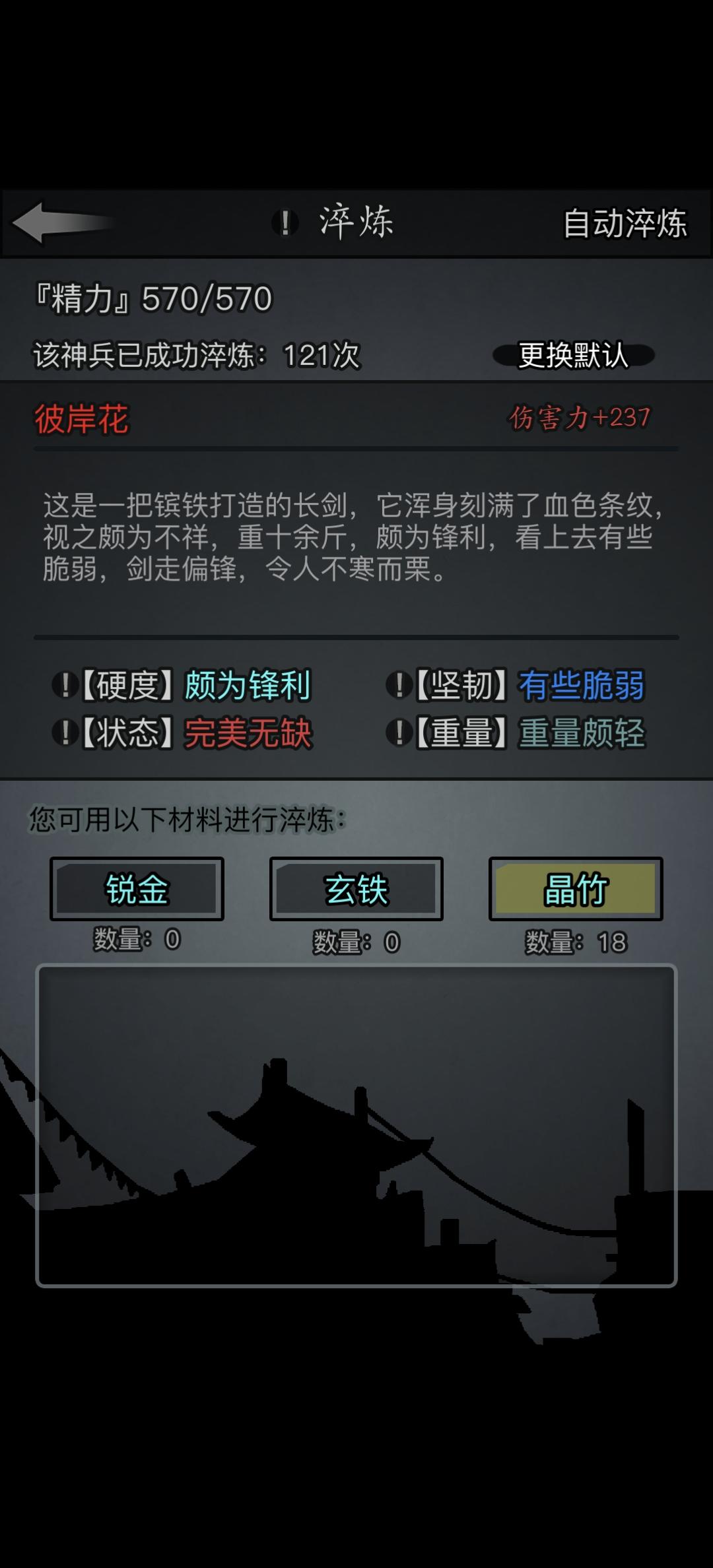Click the alert icon next to 坚韧 attribute
This screenshot has width=713, height=1568.
[399, 687]
